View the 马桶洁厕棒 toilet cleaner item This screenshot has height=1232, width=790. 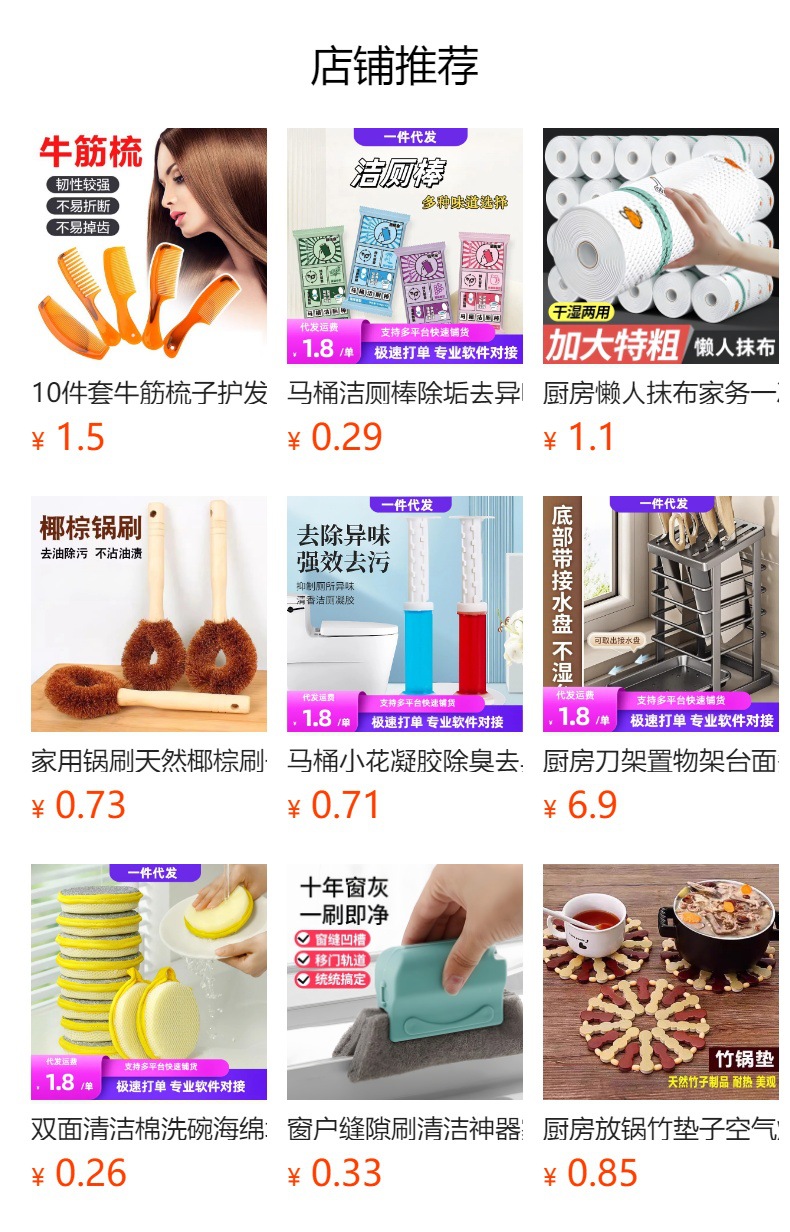coord(405,292)
